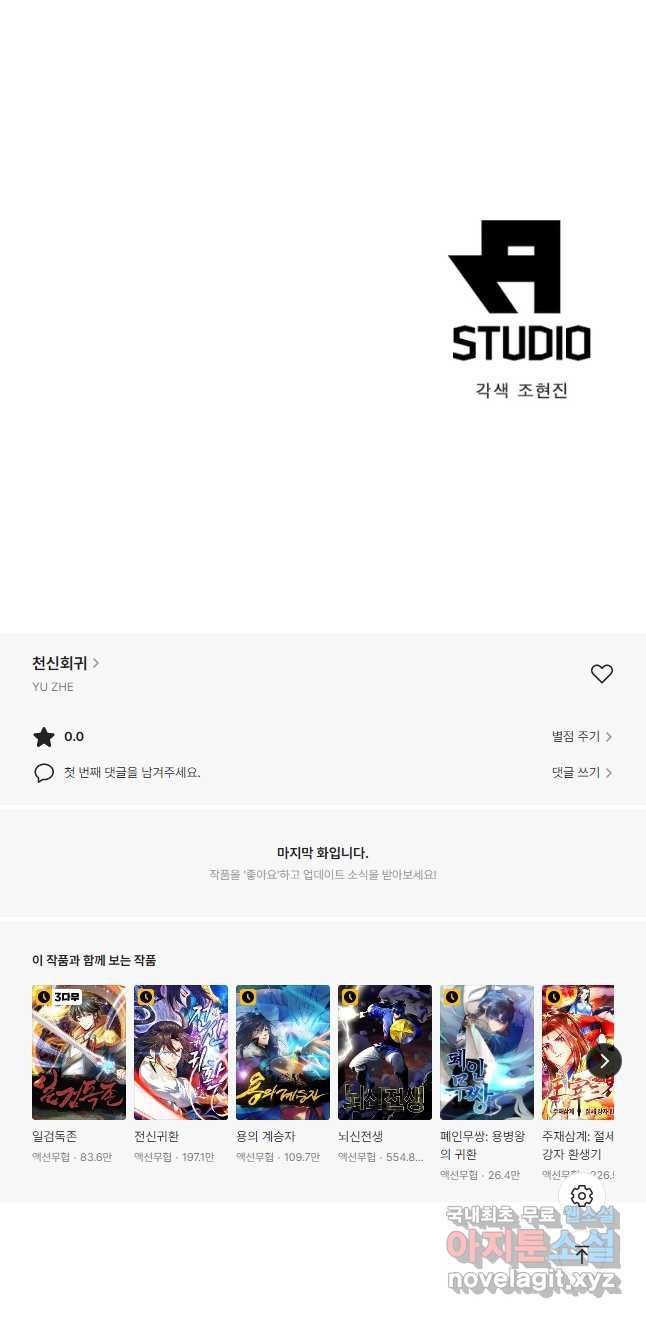
Task: Jump to top with the up arrow
Action: pos(582,1254)
